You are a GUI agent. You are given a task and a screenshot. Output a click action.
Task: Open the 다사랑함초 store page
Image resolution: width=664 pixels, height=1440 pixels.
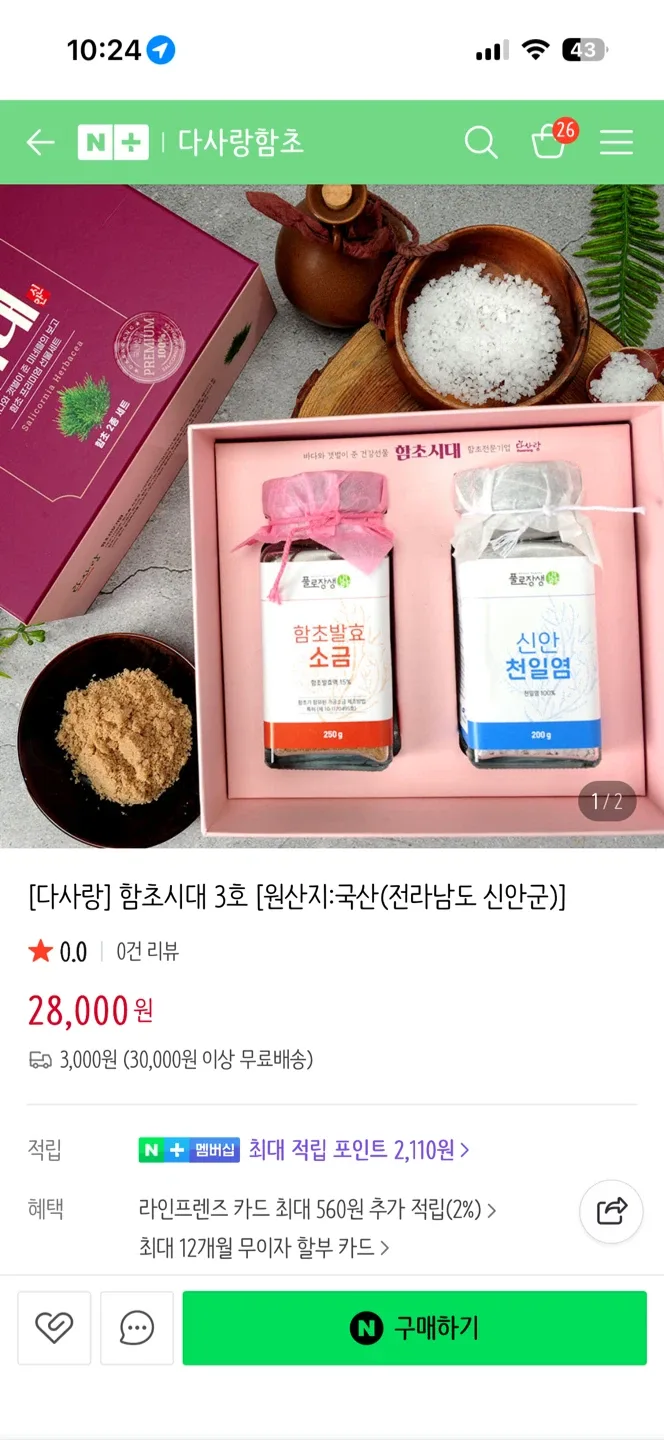[x=240, y=142]
